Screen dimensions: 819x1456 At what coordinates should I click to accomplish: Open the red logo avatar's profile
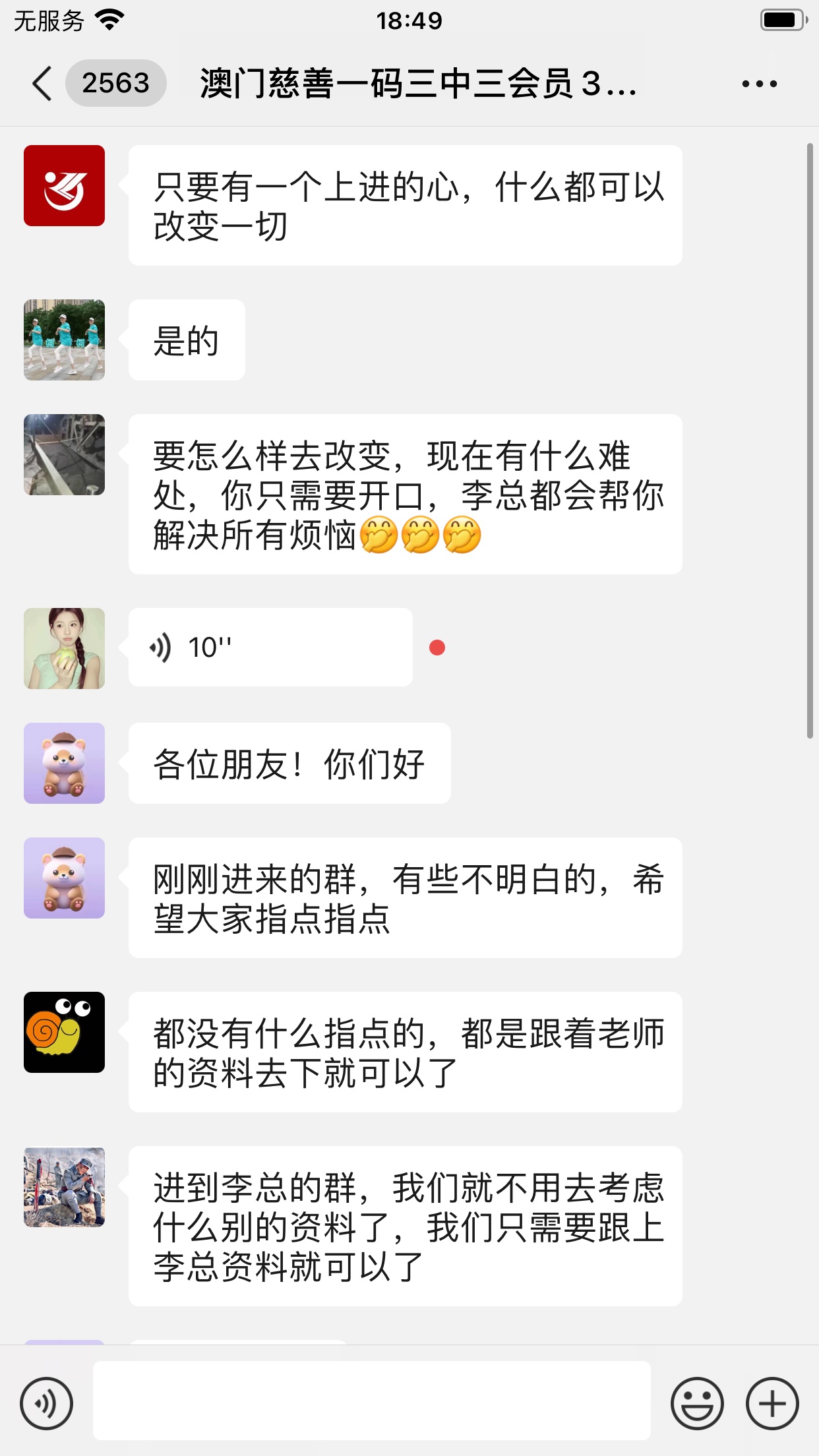(64, 186)
